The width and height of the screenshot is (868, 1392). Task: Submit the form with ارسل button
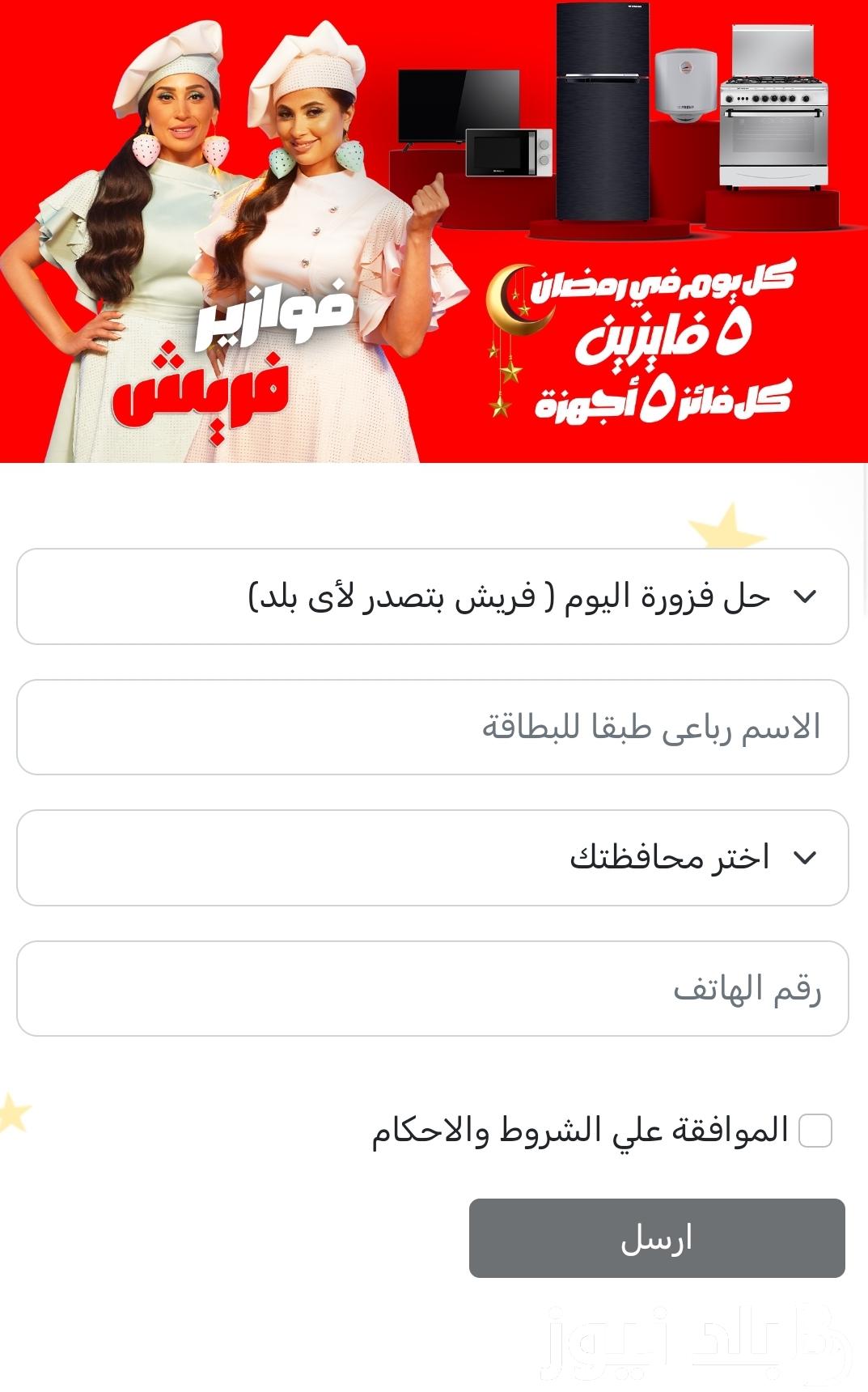point(656,1238)
